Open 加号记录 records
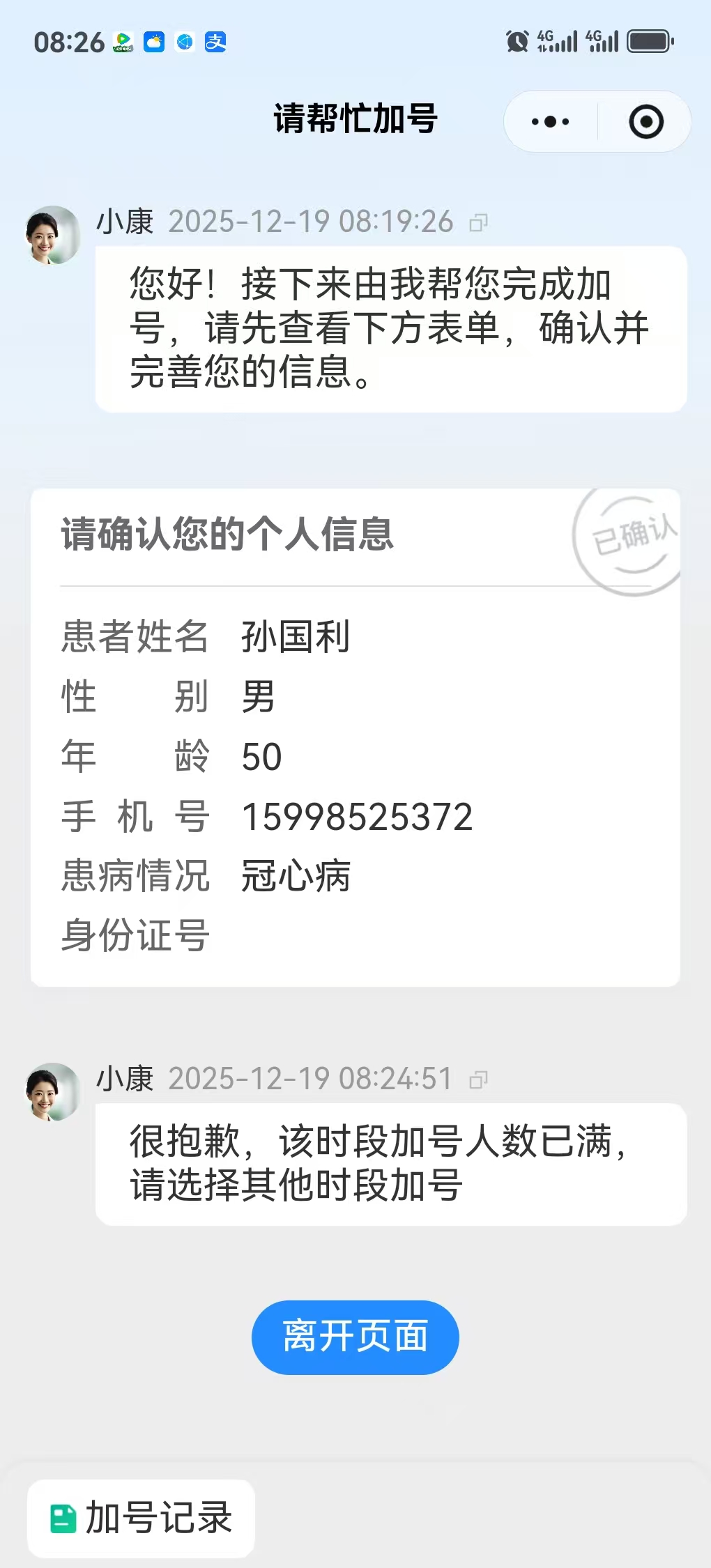The height and width of the screenshot is (1568, 711). [x=142, y=1518]
